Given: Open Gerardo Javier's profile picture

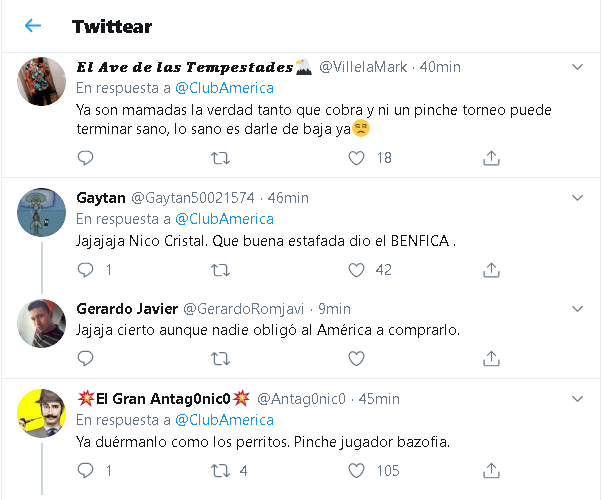Looking at the screenshot, I should pyautogui.click(x=43, y=323).
